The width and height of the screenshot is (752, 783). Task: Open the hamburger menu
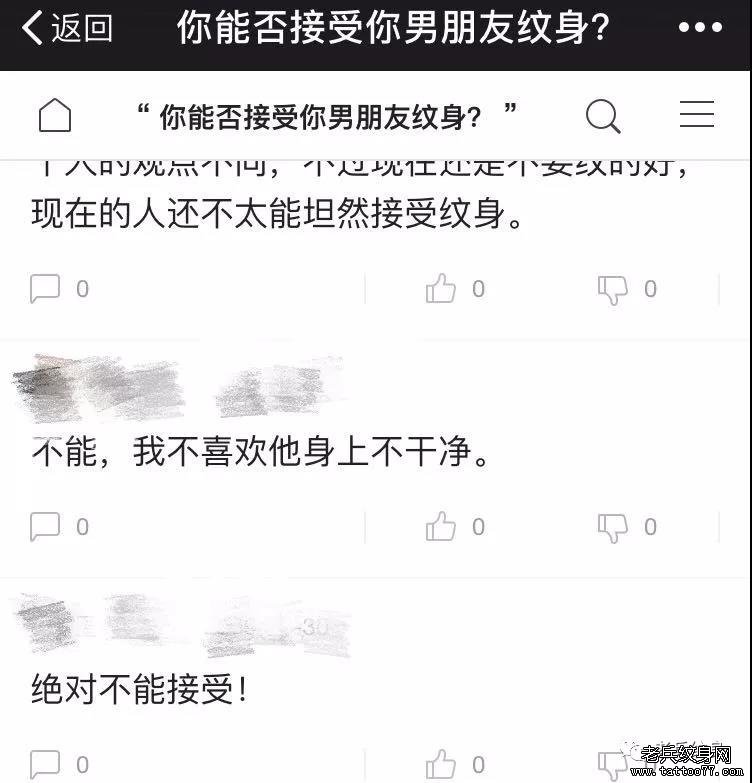(696, 115)
